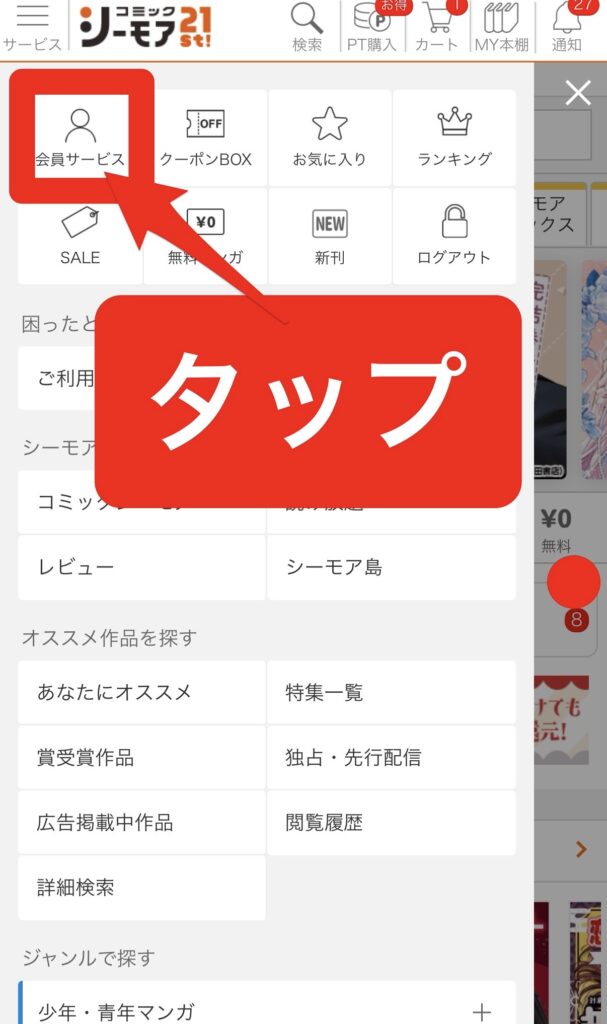
Task: Open the SALE section
Action: [80, 236]
